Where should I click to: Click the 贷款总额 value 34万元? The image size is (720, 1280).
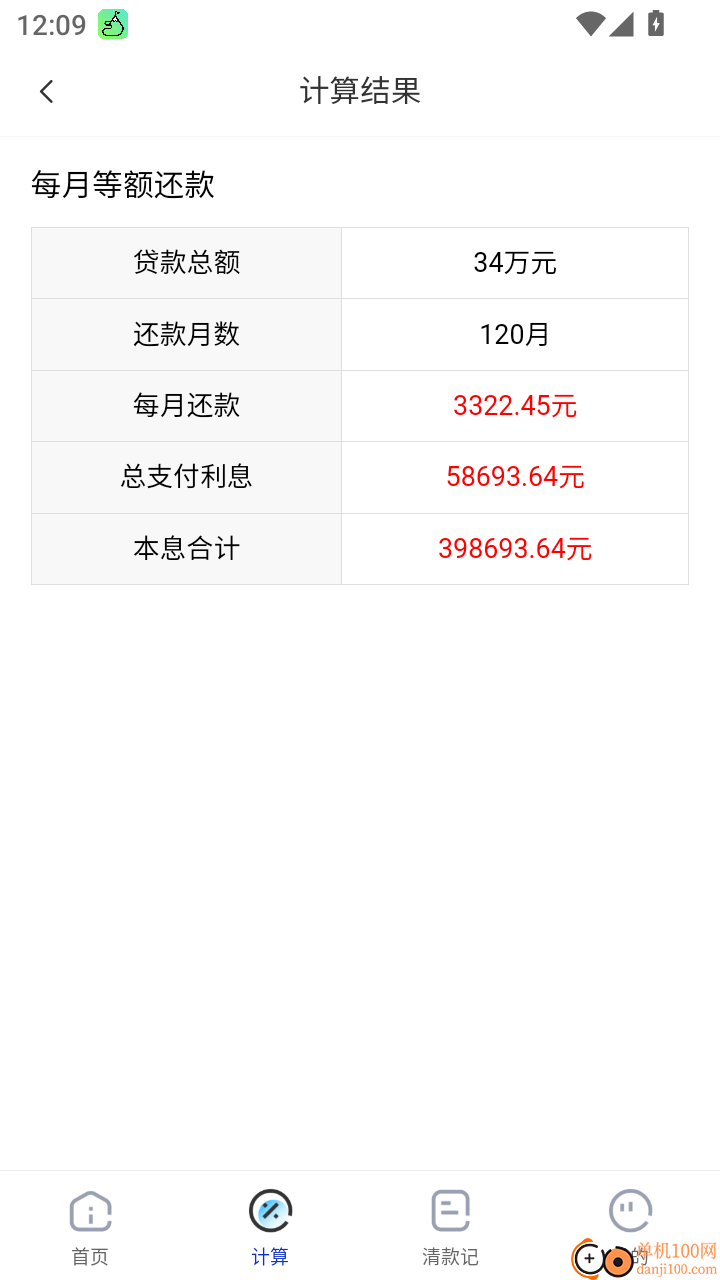click(514, 262)
